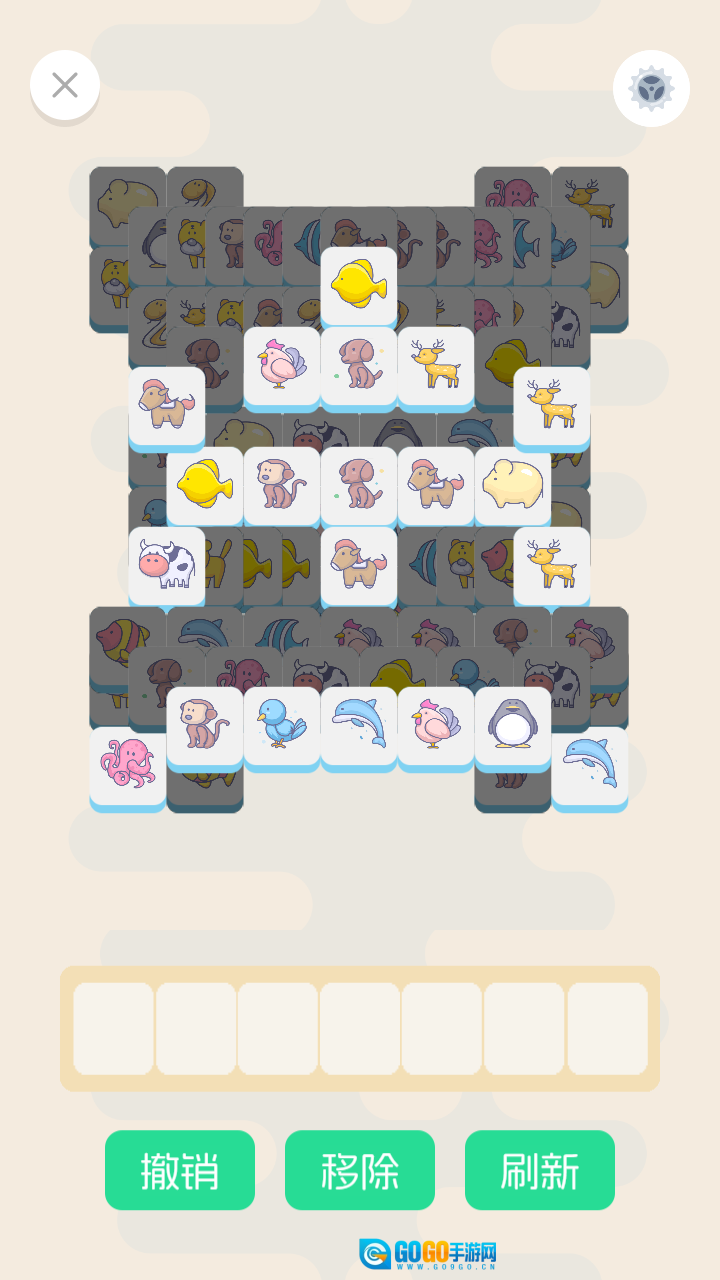720x1280 pixels.
Task: Pick the cream-colored pig tile
Action: [513, 485]
